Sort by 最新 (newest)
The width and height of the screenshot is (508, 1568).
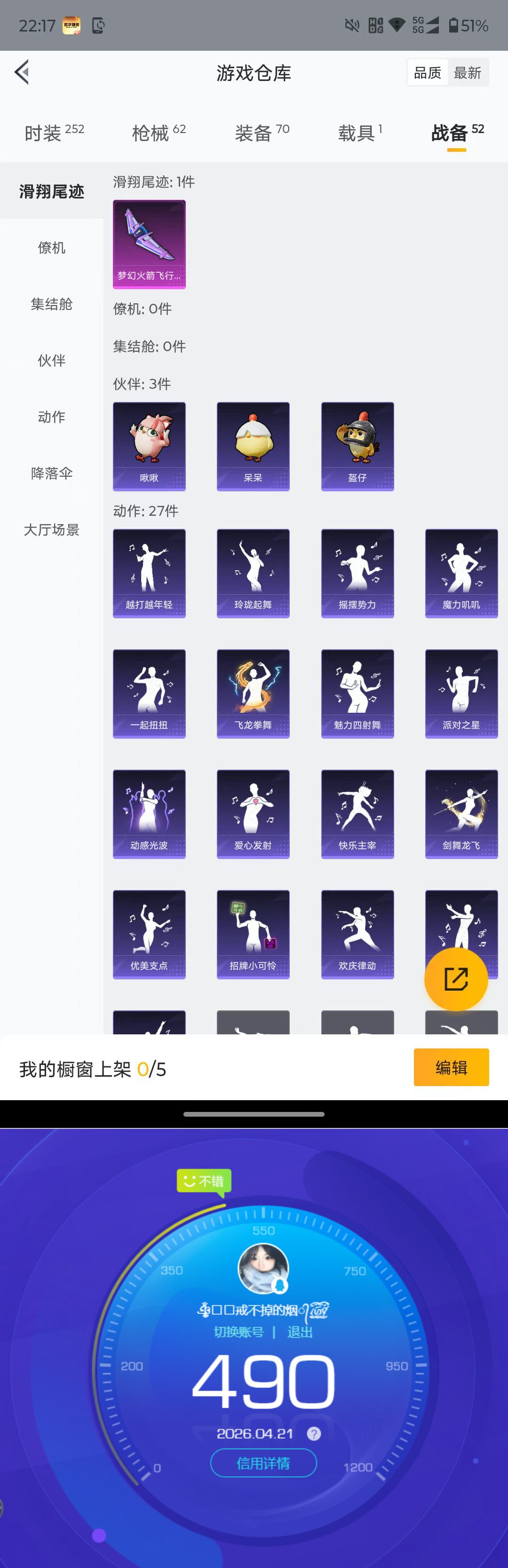[x=467, y=73]
